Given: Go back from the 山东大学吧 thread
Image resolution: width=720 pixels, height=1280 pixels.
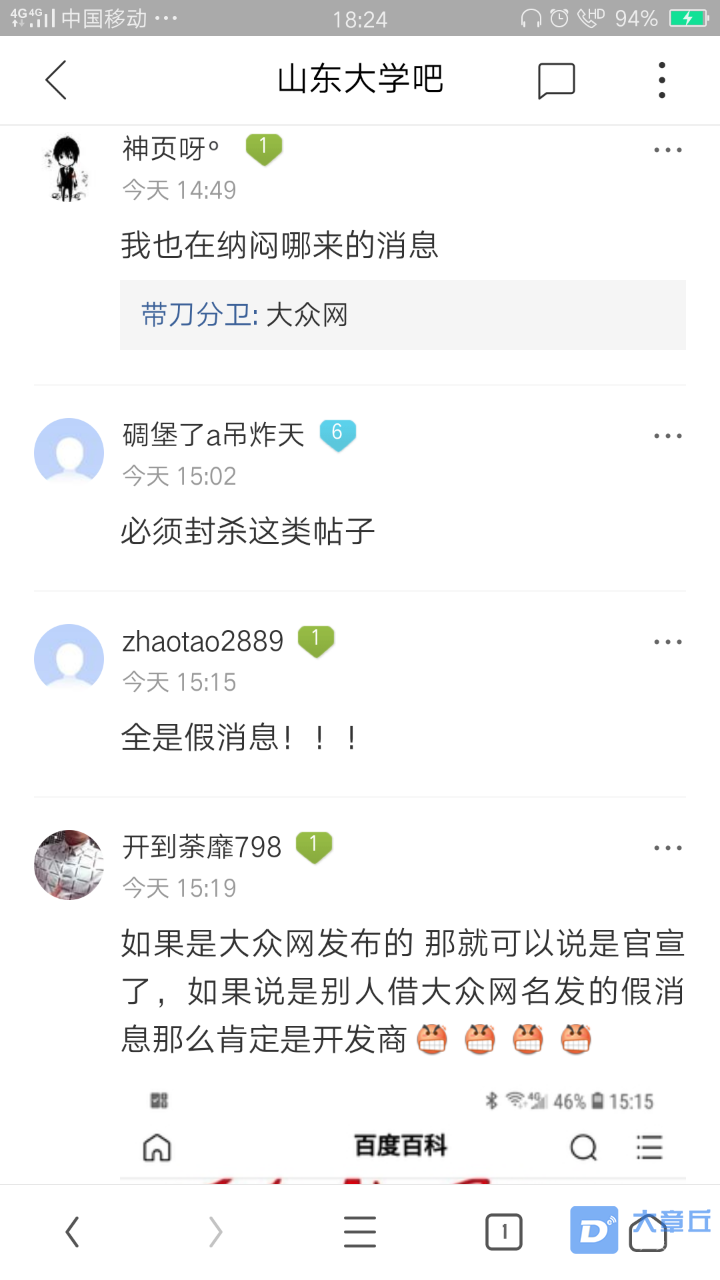Looking at the screenshot, I should click(x=56, y=80).
